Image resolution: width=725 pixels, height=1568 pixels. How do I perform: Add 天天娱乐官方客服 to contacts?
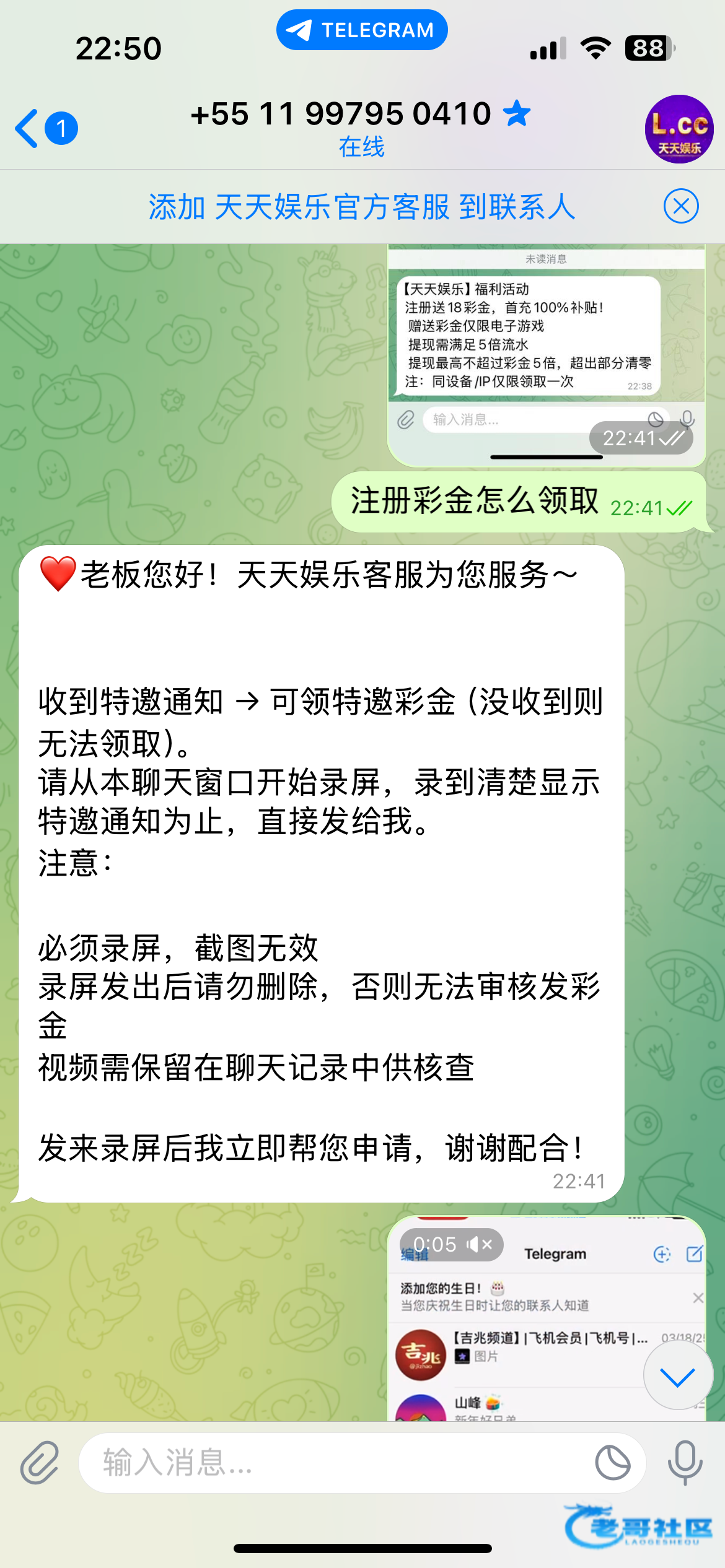tap(362, 207)
